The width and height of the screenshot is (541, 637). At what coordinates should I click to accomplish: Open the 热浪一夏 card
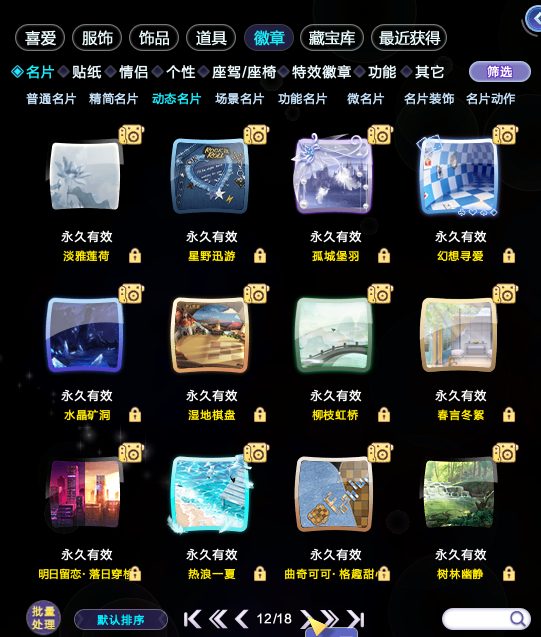pyautogui.click(x=210, y=494)
